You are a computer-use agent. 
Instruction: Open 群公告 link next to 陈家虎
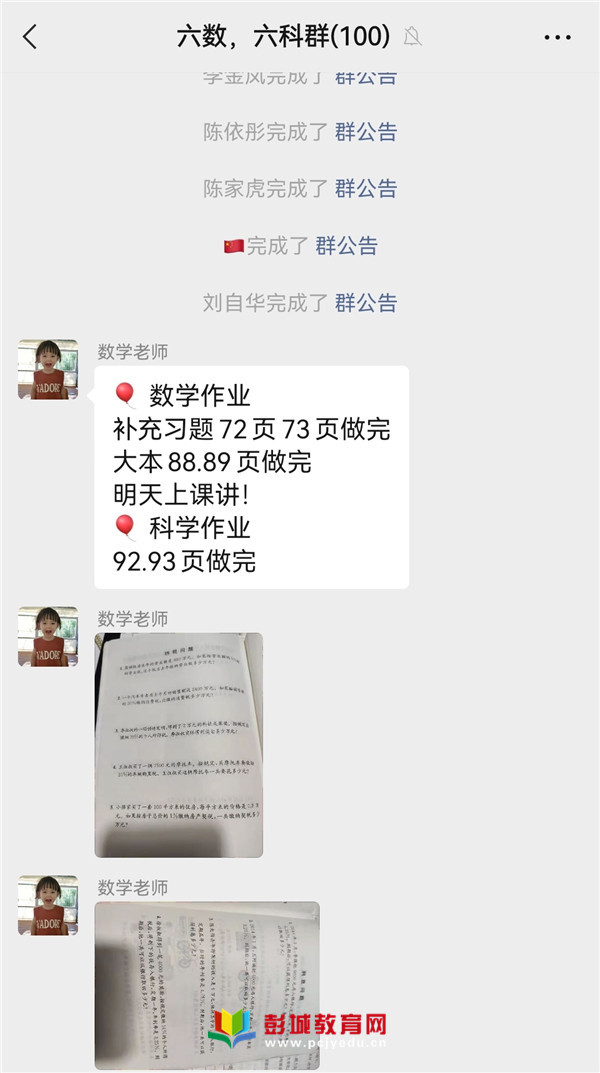point(365,188)
